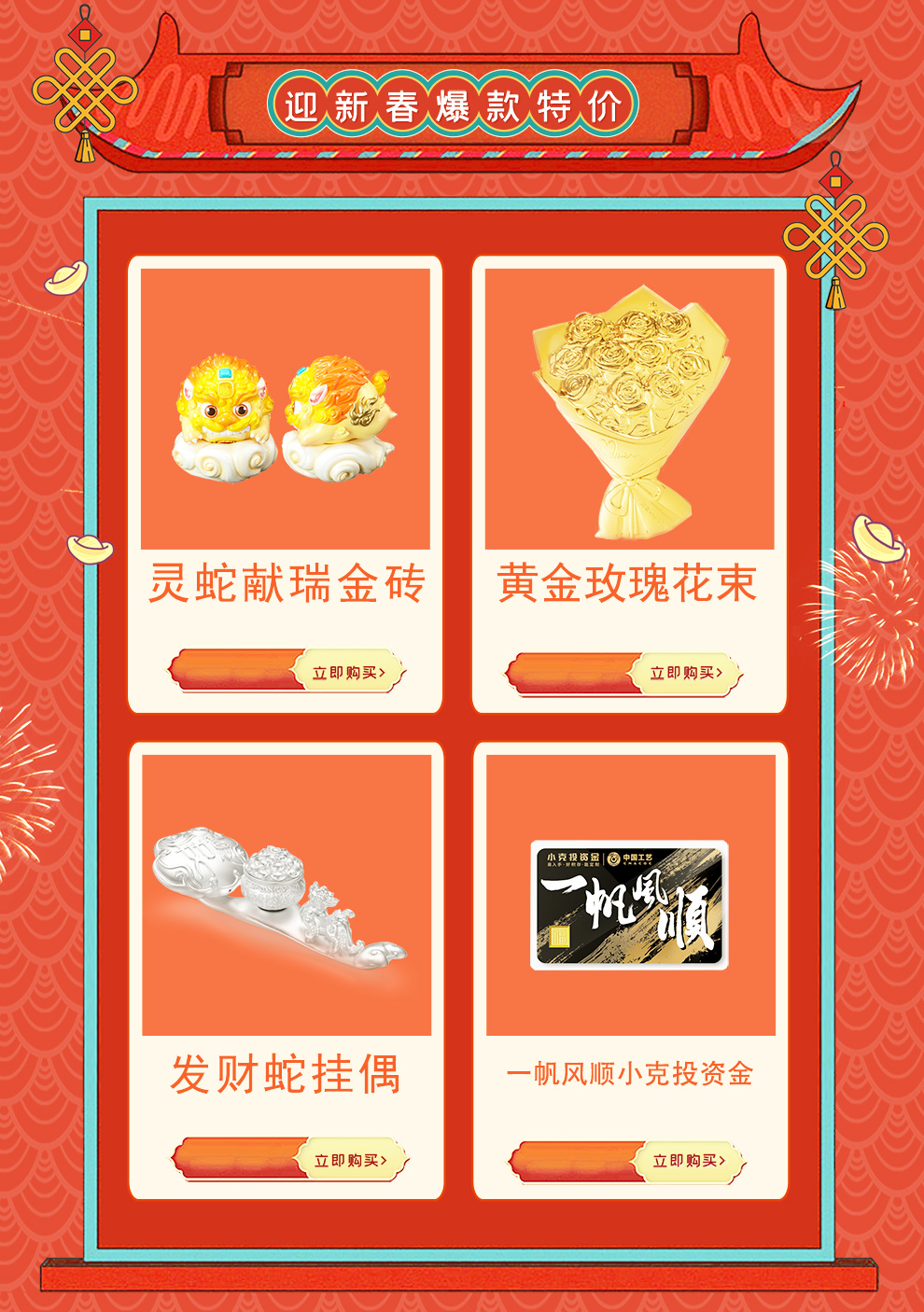Tap 立即购买 for 发财蛇挂偶

(x=349, y=1160)
